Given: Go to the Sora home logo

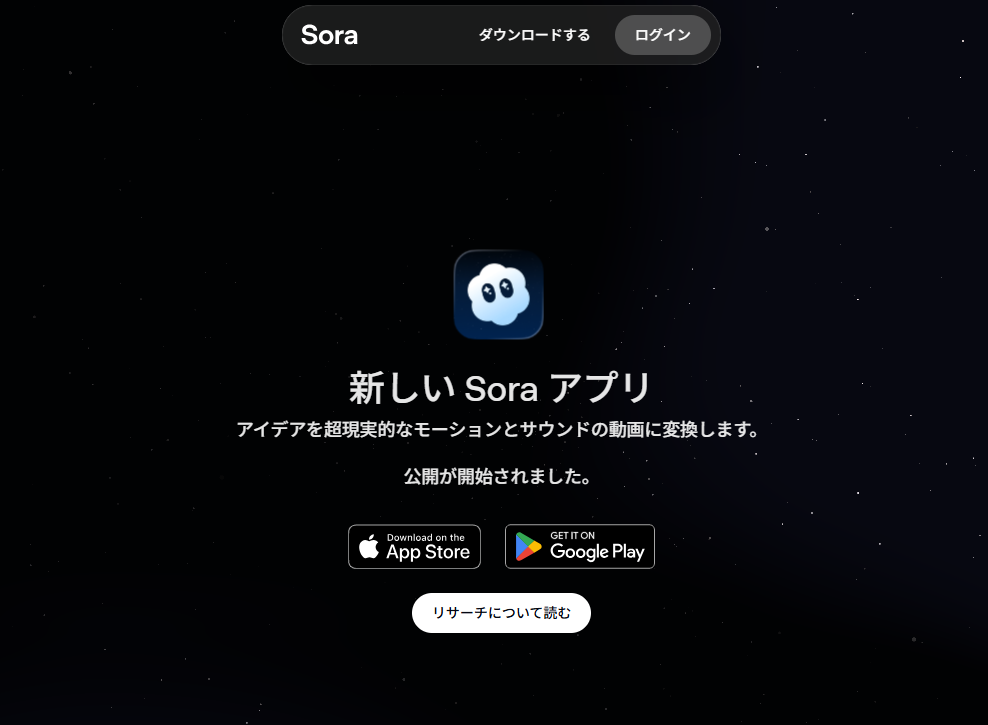Looking at the screenshot, I should 329,35.
